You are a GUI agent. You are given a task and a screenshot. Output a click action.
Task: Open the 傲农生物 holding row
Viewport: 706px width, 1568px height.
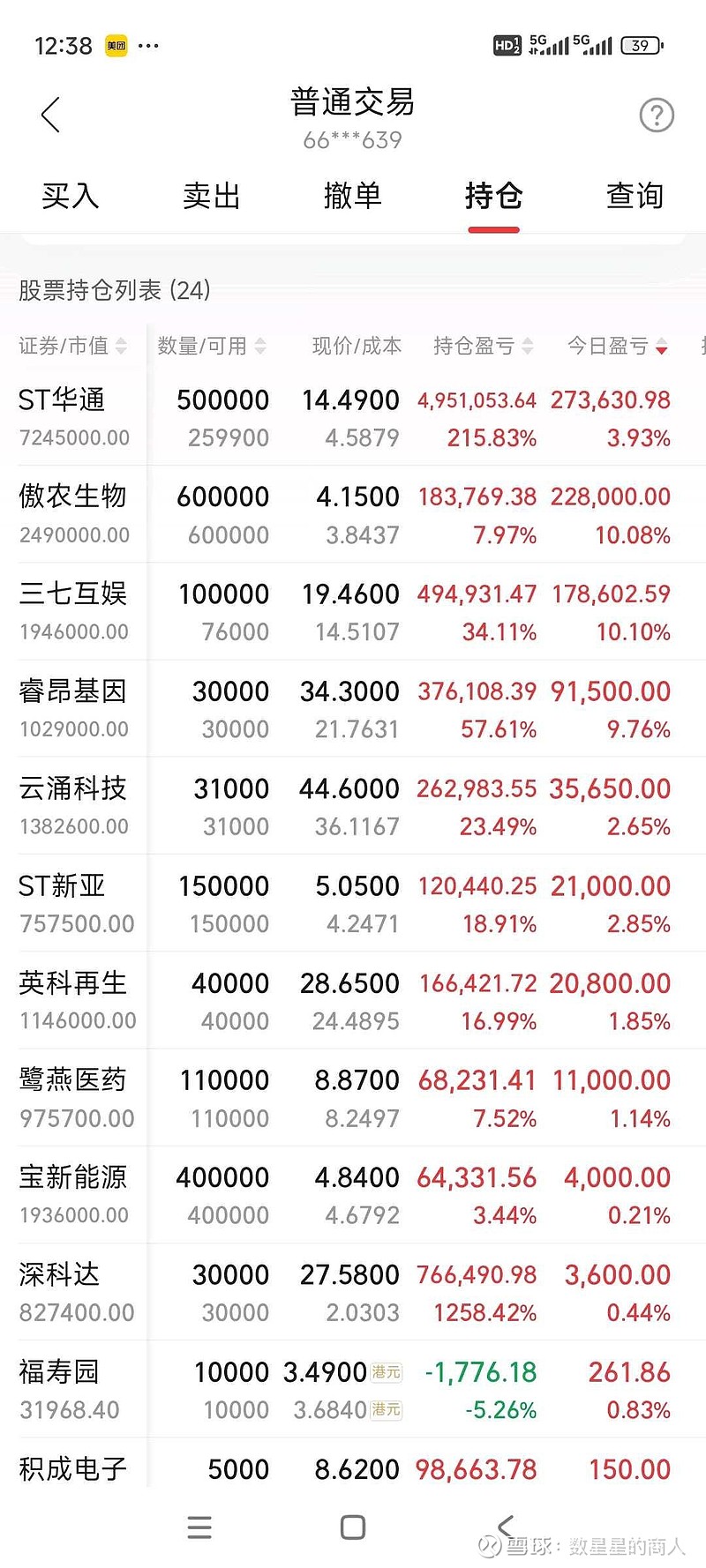pyautogui.click(x=353, y=515)
